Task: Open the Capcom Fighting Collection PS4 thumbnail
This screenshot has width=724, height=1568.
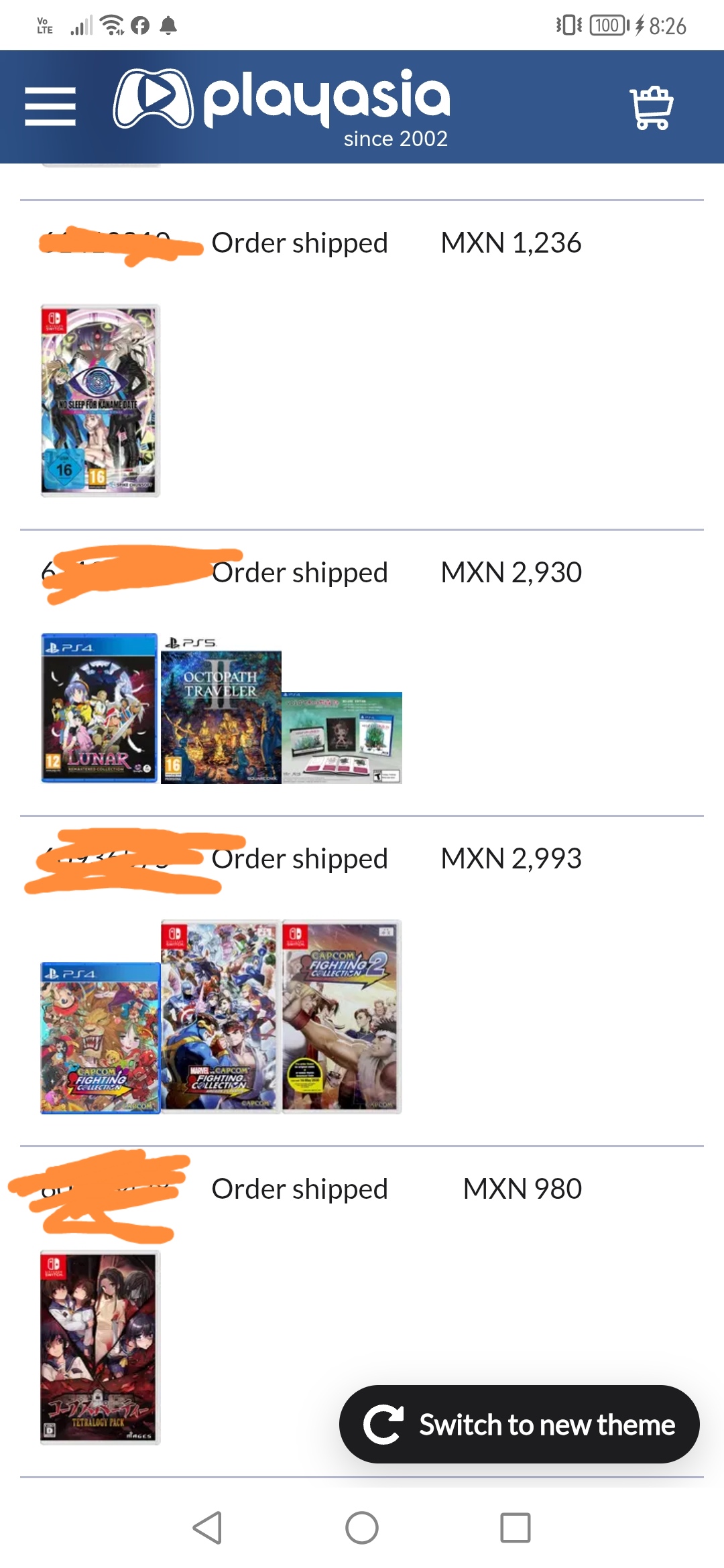Action: [100, 1038]
